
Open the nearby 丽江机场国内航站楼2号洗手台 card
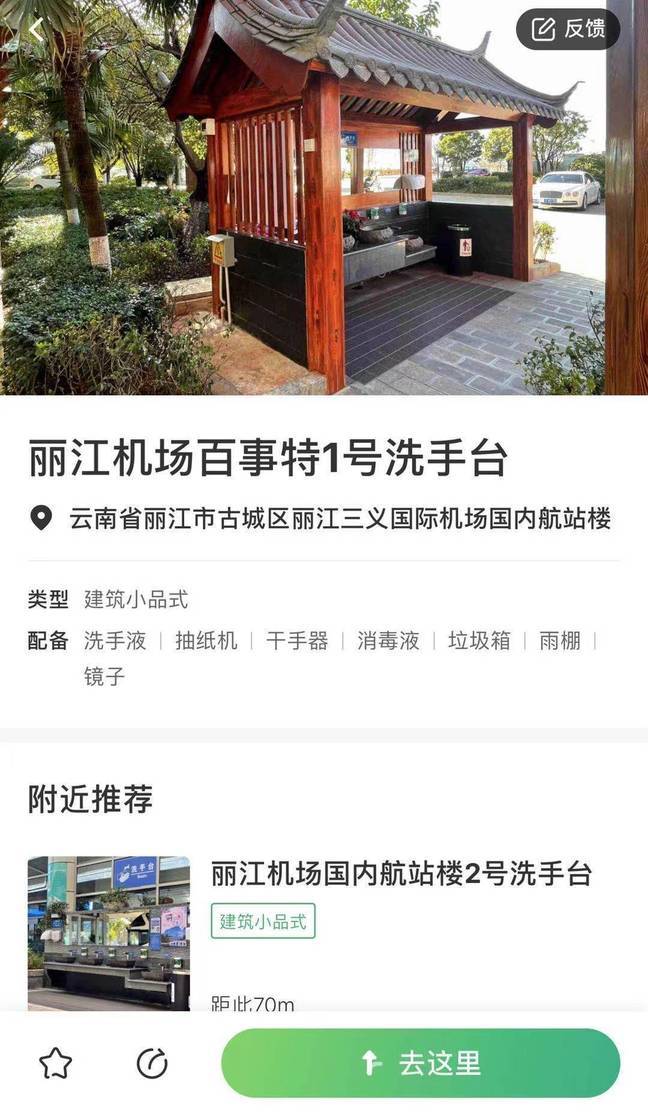(x=401, y=873)
